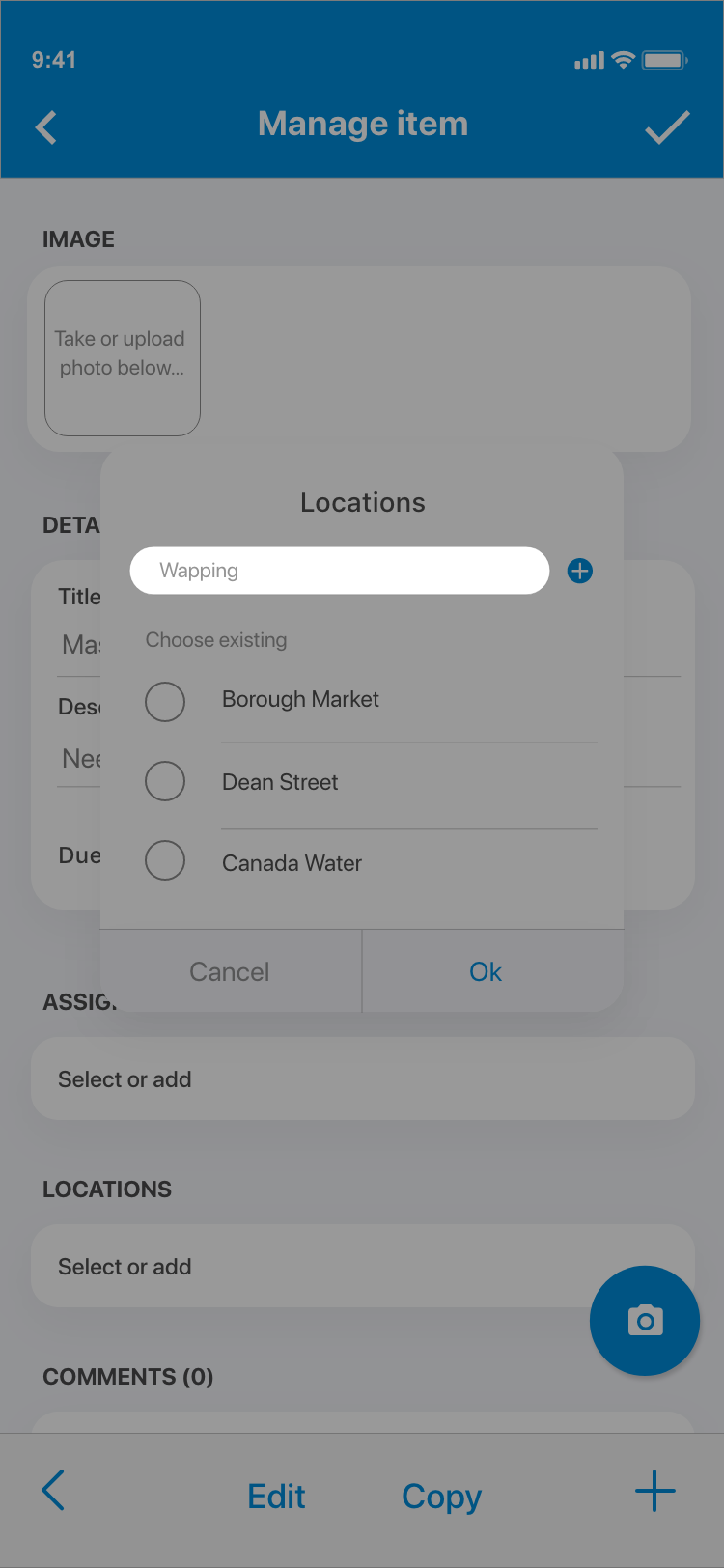
Task: Cancel the Locations dialog
Action: point(230,971)
